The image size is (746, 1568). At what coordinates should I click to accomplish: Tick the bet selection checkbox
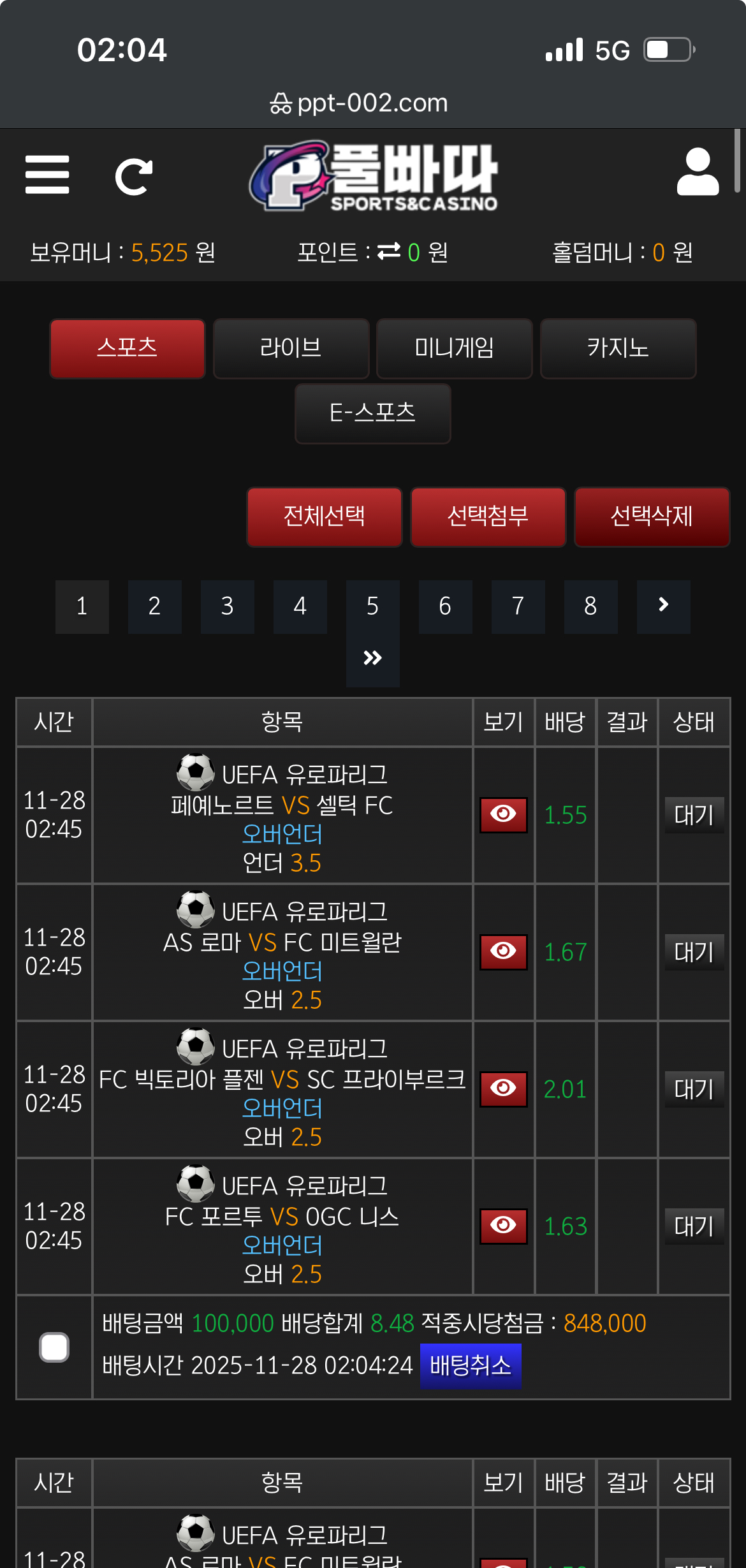point(54,1348)
